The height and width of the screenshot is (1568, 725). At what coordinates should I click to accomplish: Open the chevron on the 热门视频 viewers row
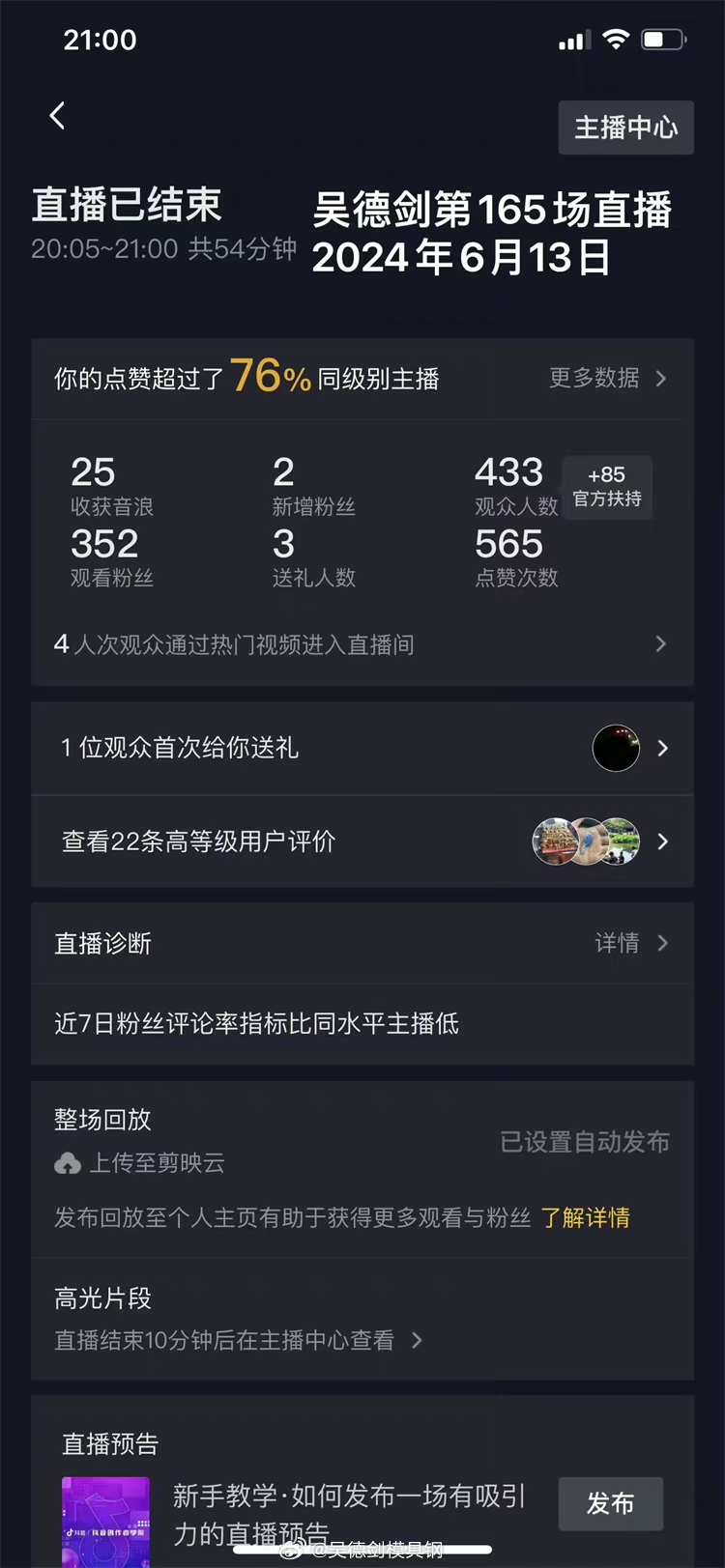point(659,644)
